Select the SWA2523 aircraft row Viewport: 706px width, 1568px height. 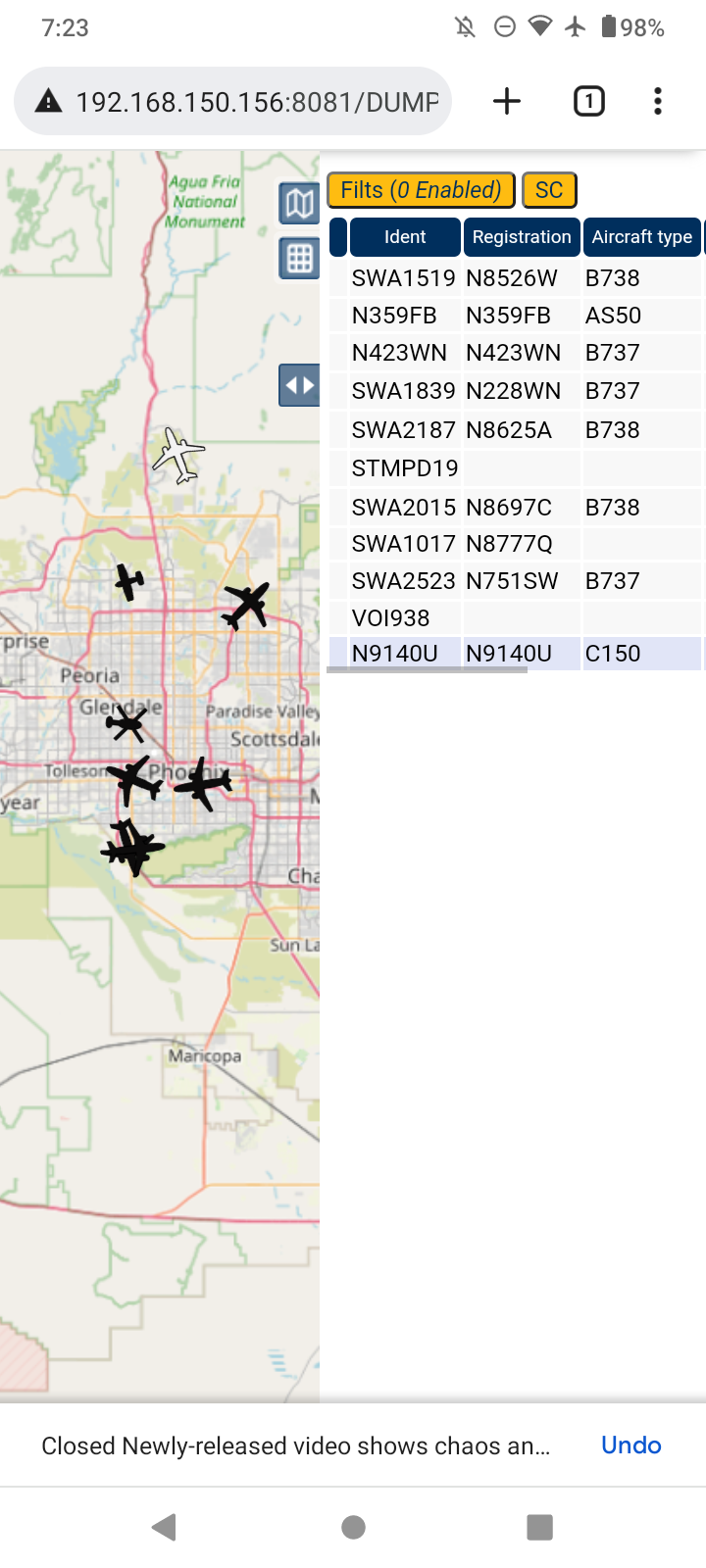[x=516, y=581]
